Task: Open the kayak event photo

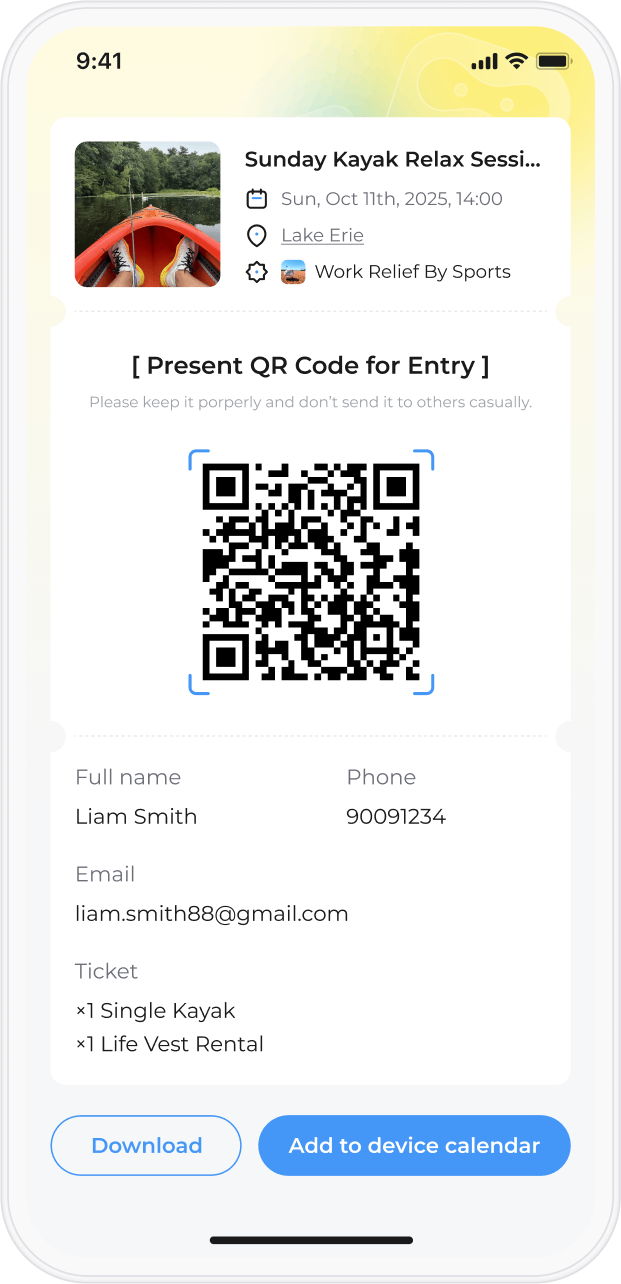Action: tap(148, 214)
